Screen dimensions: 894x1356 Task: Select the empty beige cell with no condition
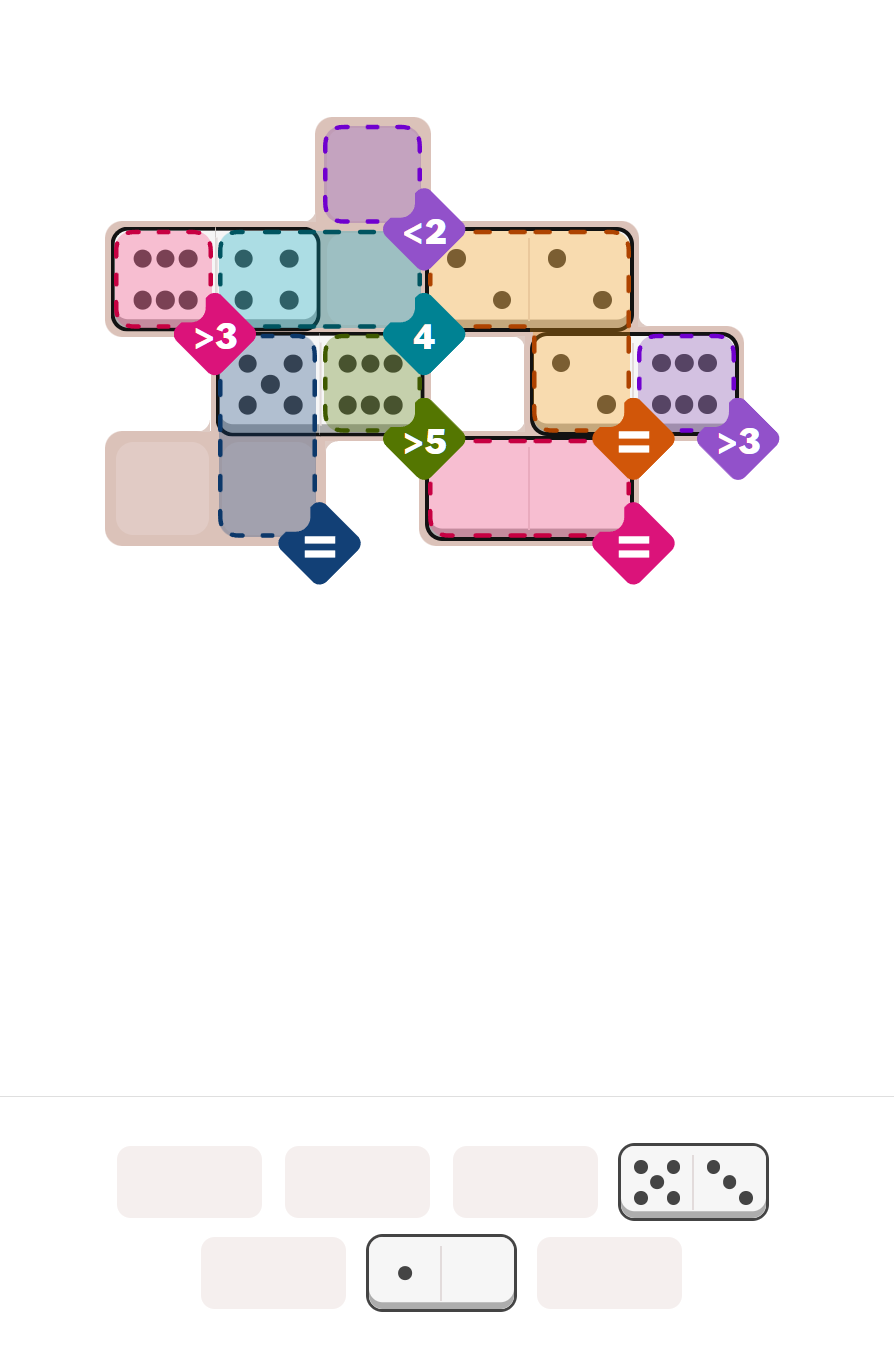pyautogui.click(x=162, y=489)
